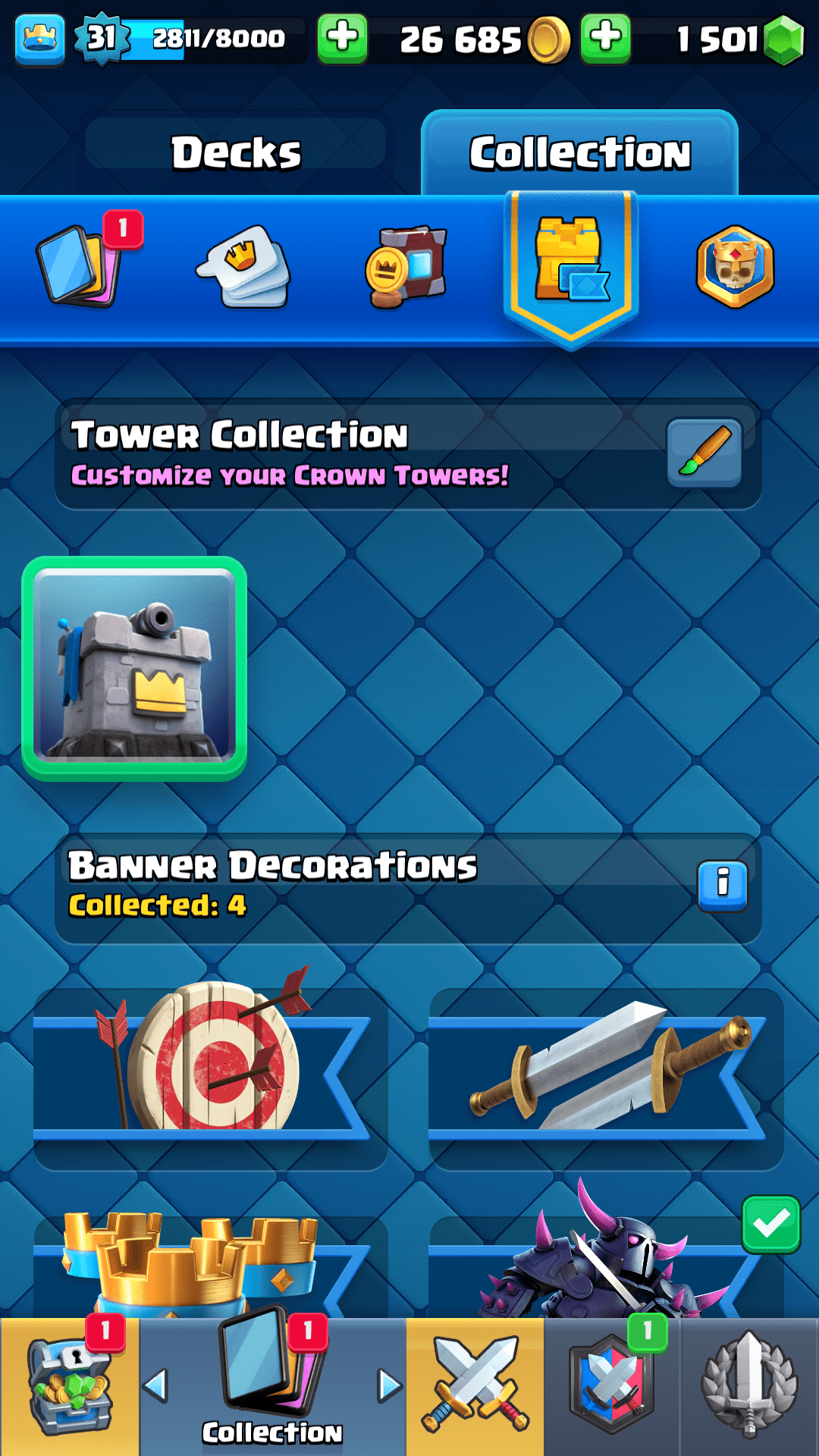Choose the crossed swords banner decoration
This screenshot has height=1456, width=819.
pos(605,1069)
